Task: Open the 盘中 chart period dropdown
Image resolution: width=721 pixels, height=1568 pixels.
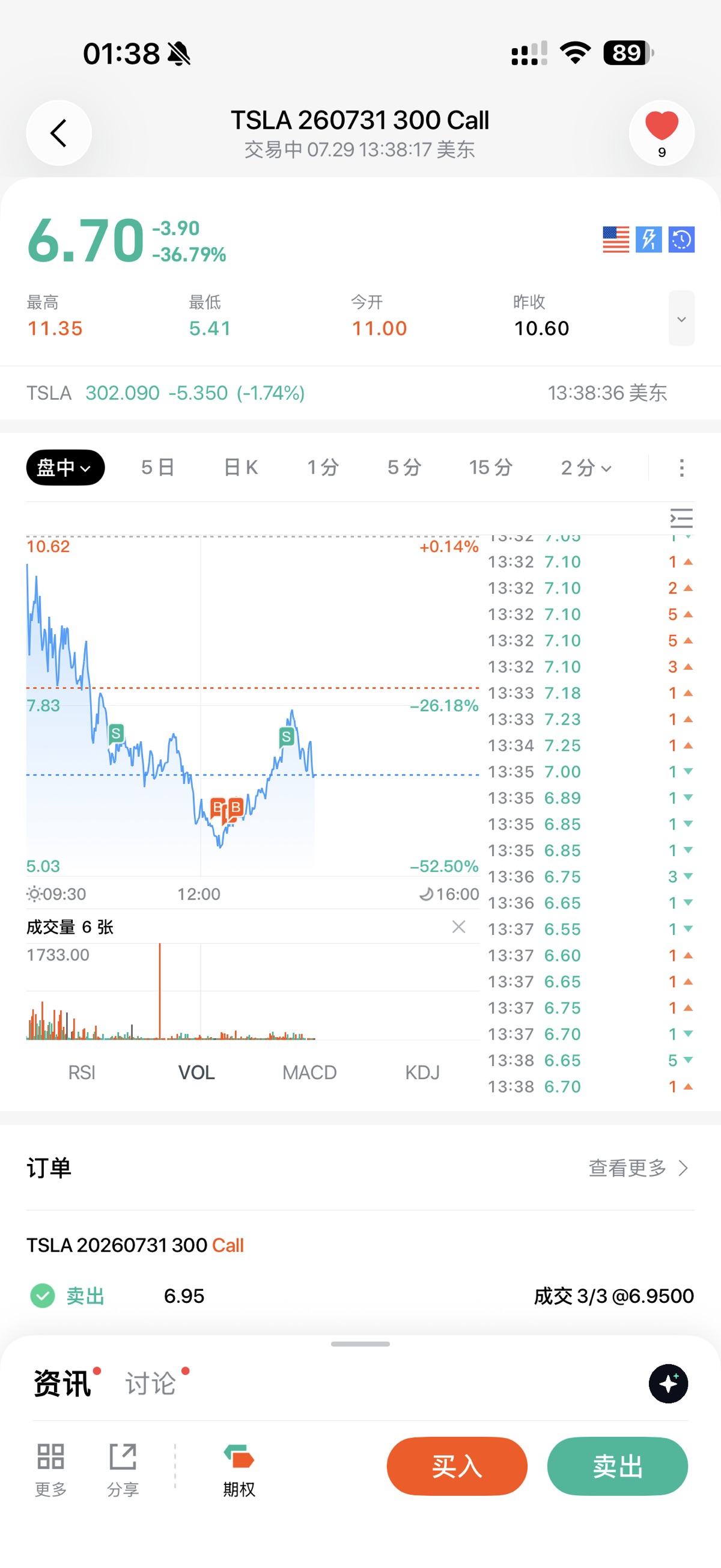Action: (65, 468)
